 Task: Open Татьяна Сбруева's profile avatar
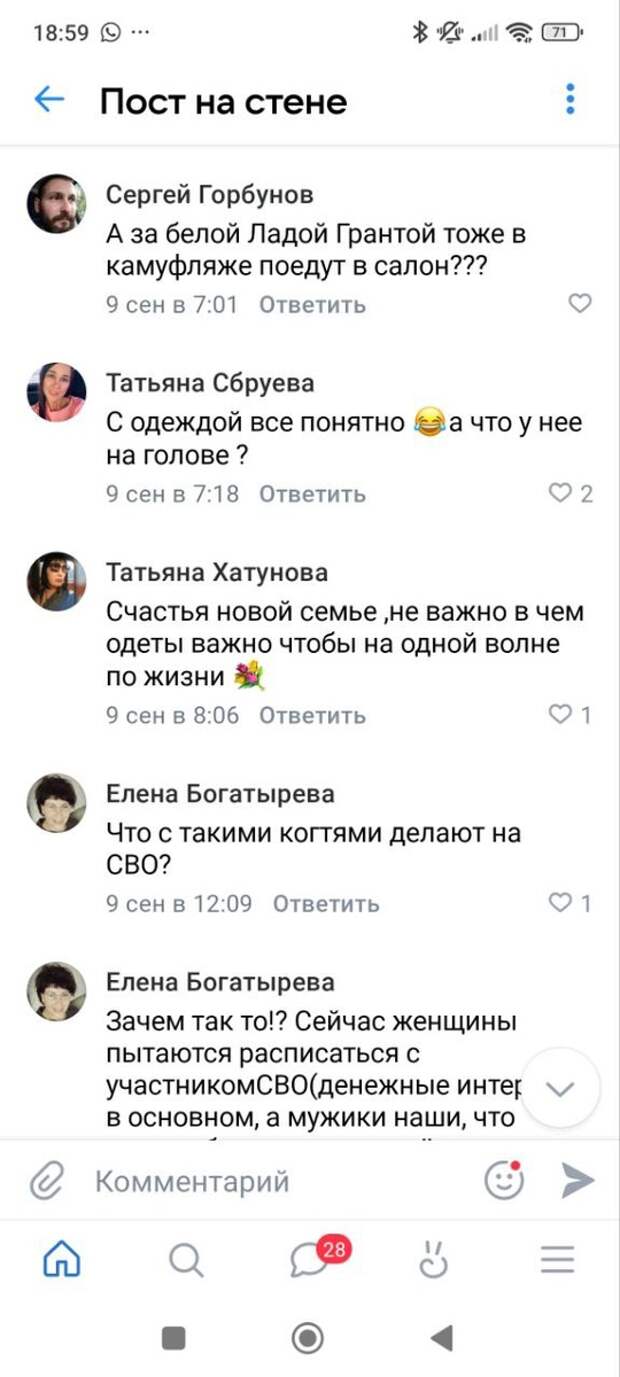tap(56, 392)
